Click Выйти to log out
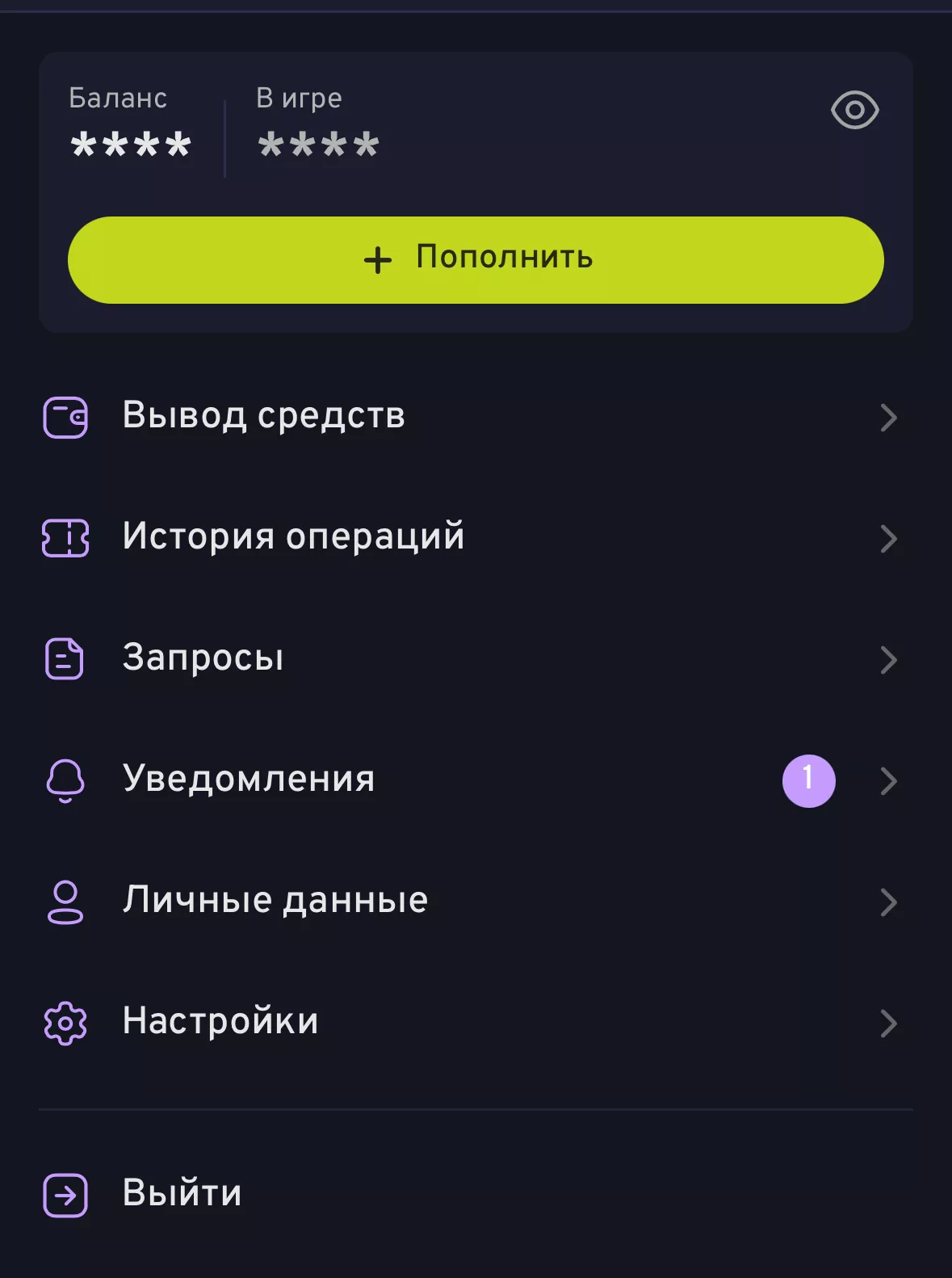The image size is (952, 1278). [179, 1194]
